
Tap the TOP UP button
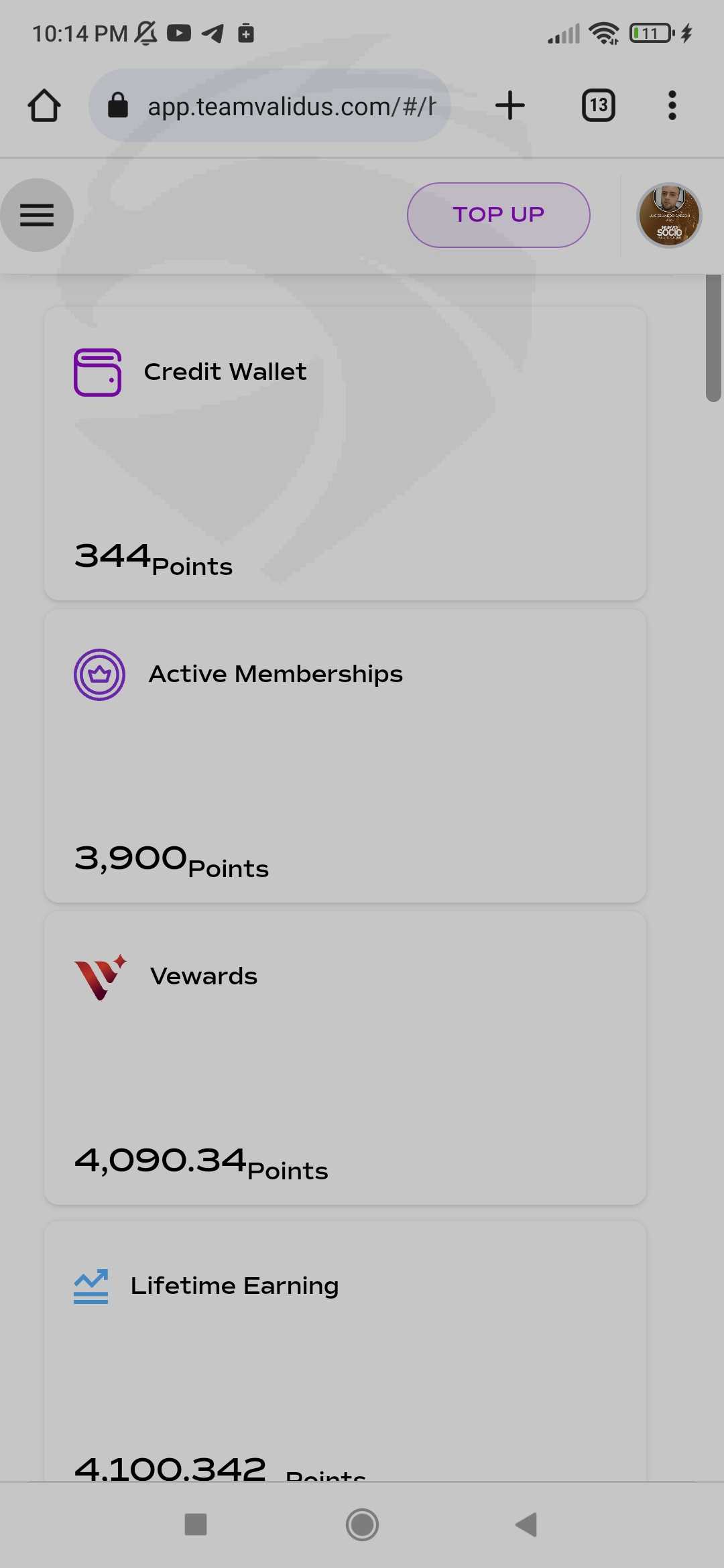[x=498, y=215]
